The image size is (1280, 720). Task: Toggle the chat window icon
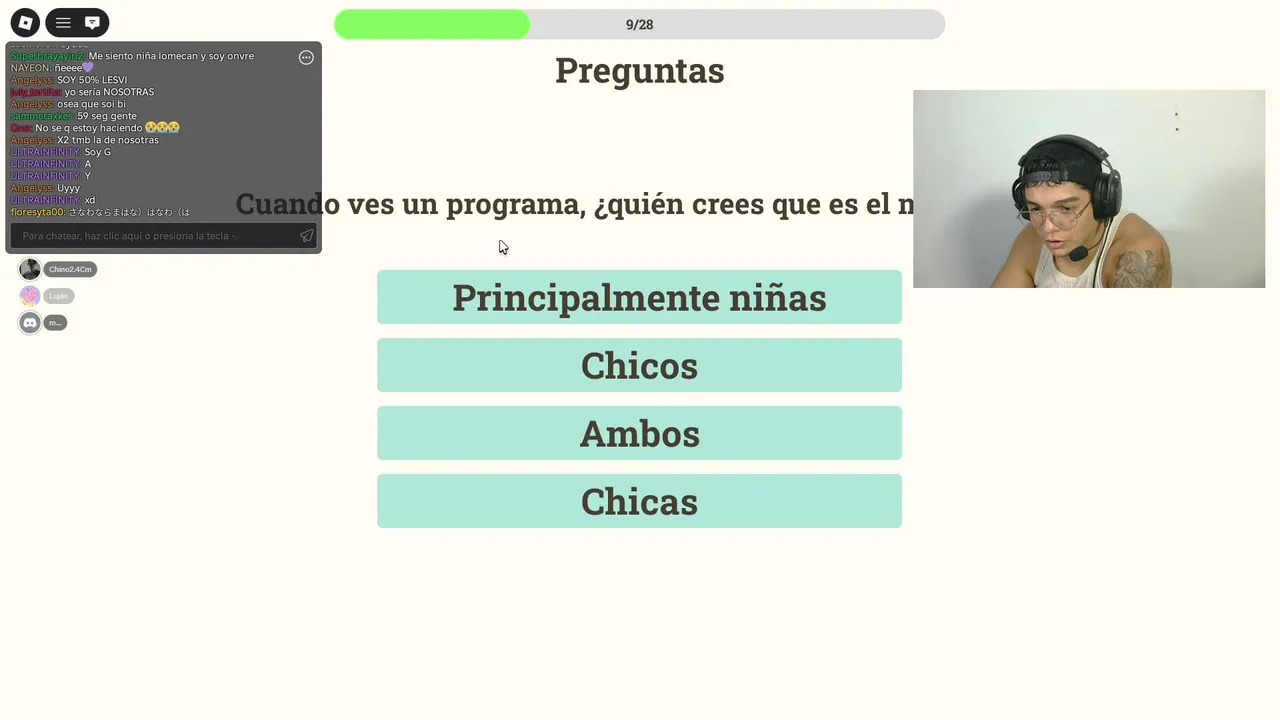92,23
